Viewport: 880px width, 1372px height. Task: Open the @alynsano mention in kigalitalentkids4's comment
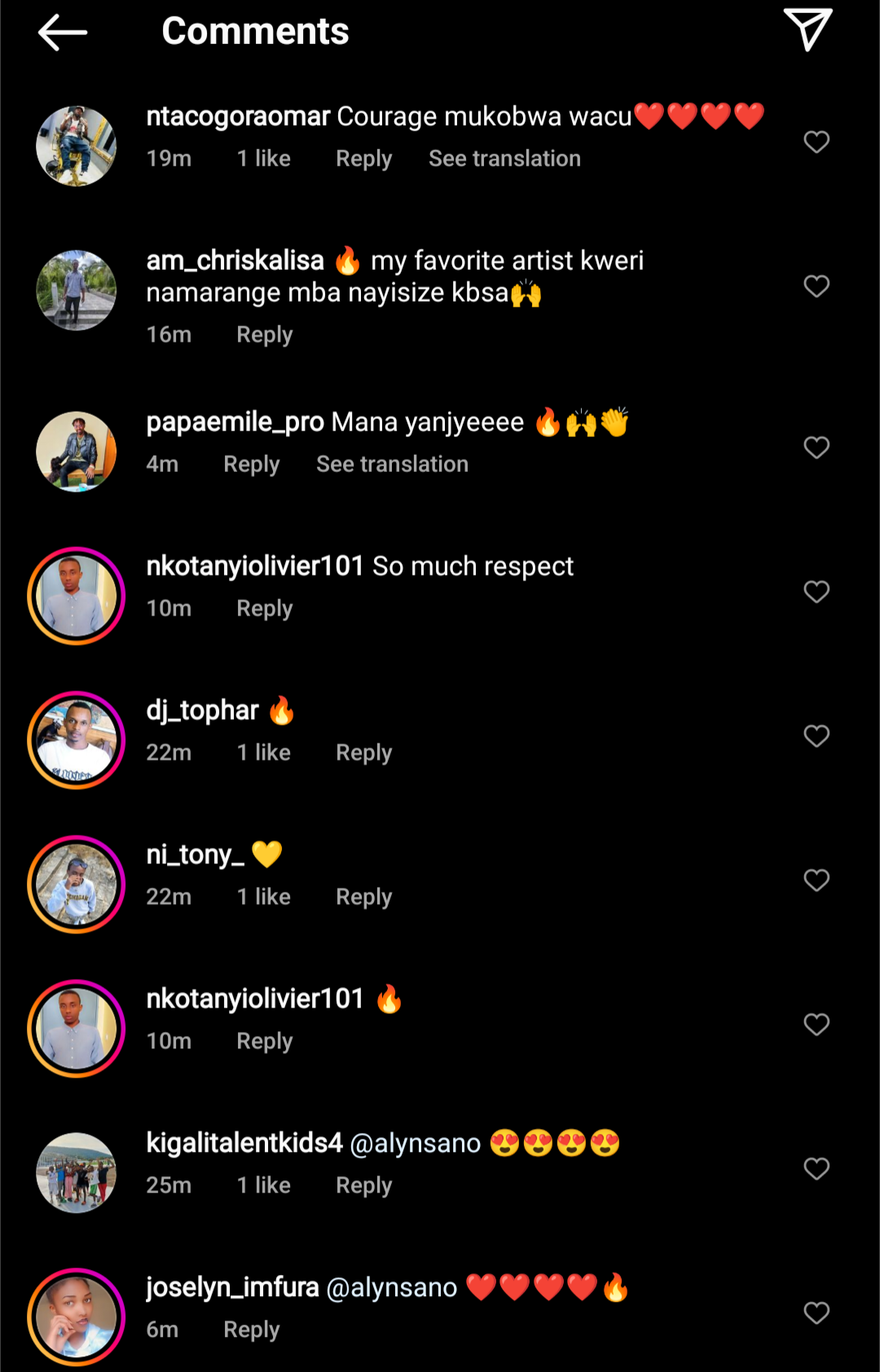tap(416, 1144)
